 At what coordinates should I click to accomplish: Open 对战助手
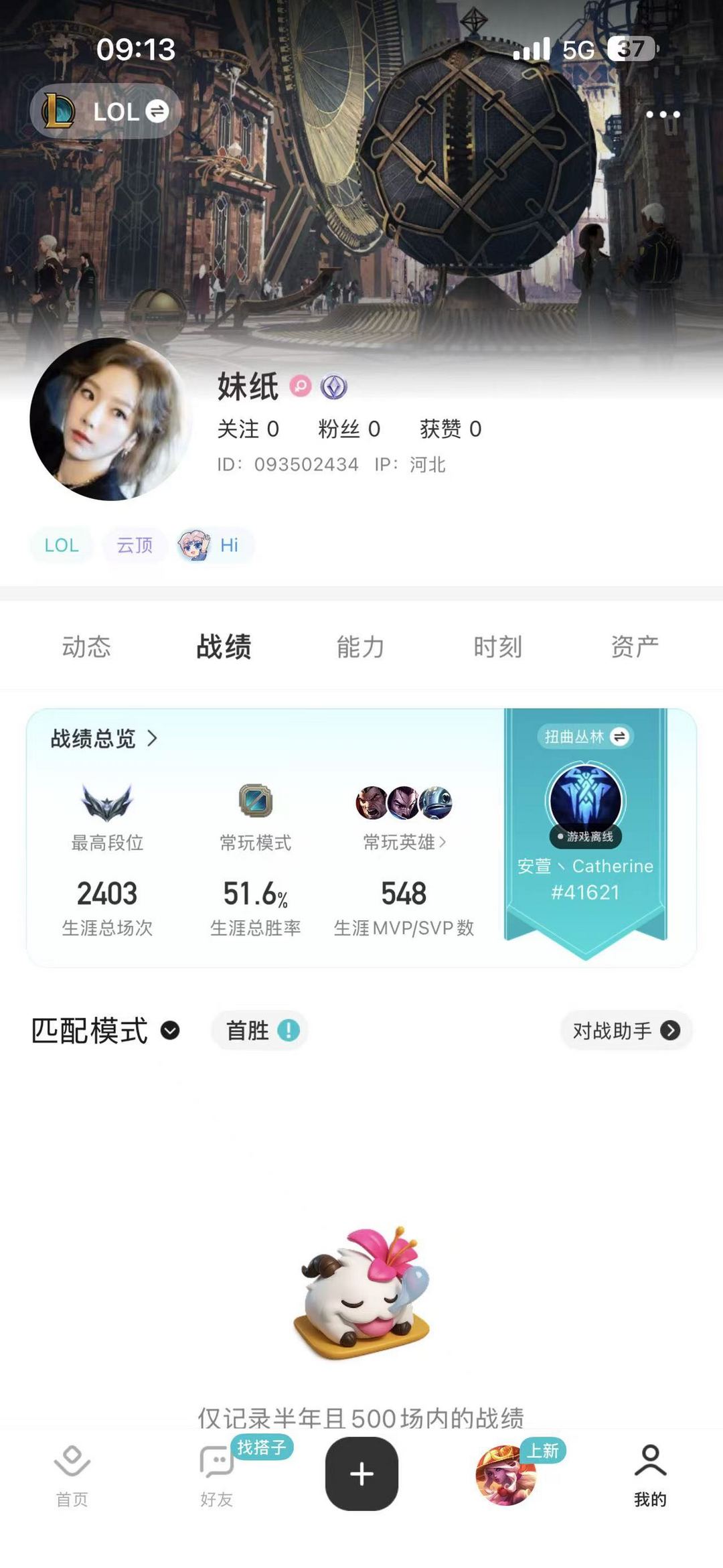(x=625, y=1030)
